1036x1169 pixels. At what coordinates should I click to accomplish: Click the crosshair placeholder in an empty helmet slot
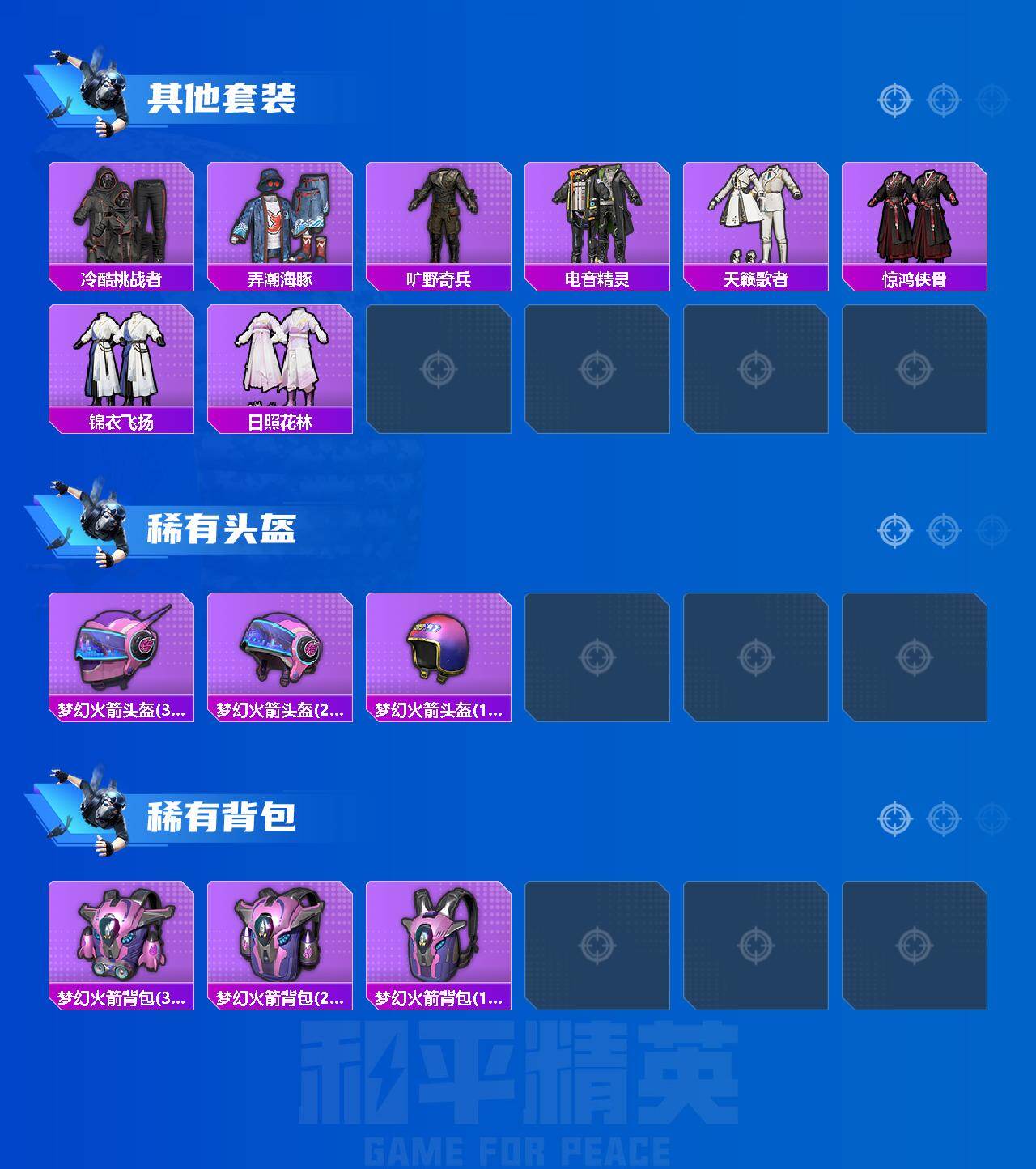tap(597, 657)
